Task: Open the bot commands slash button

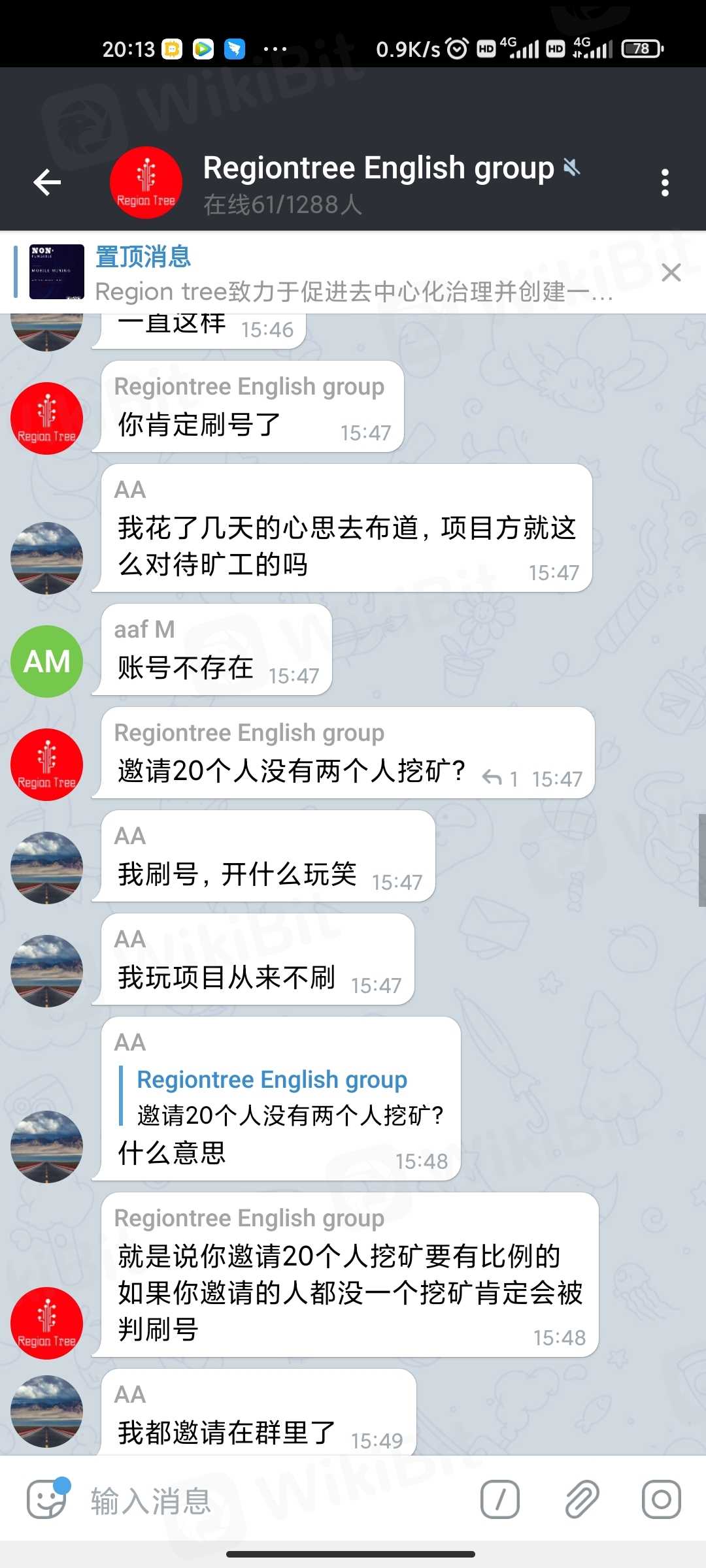Action: [500, 1499]
